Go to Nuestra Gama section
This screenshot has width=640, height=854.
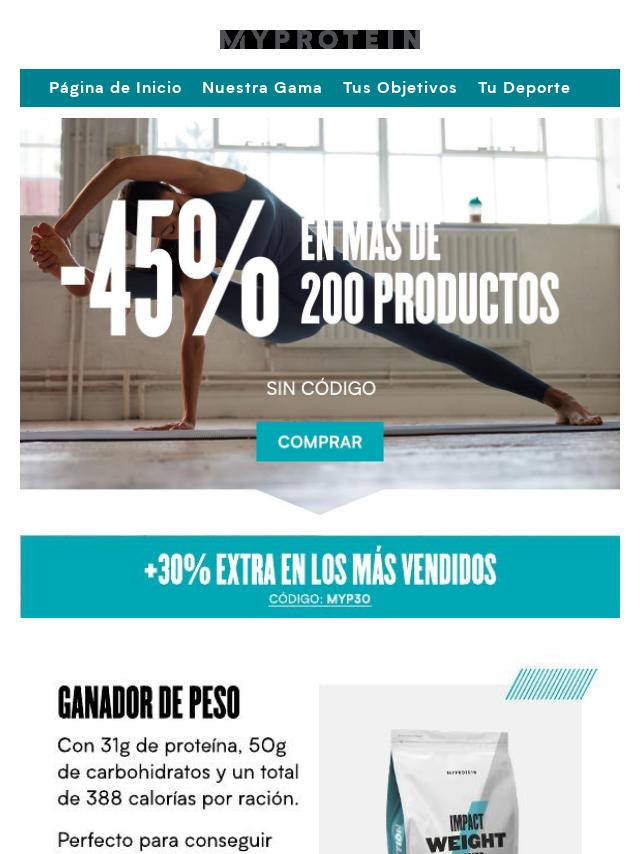(x=262, y=88)
